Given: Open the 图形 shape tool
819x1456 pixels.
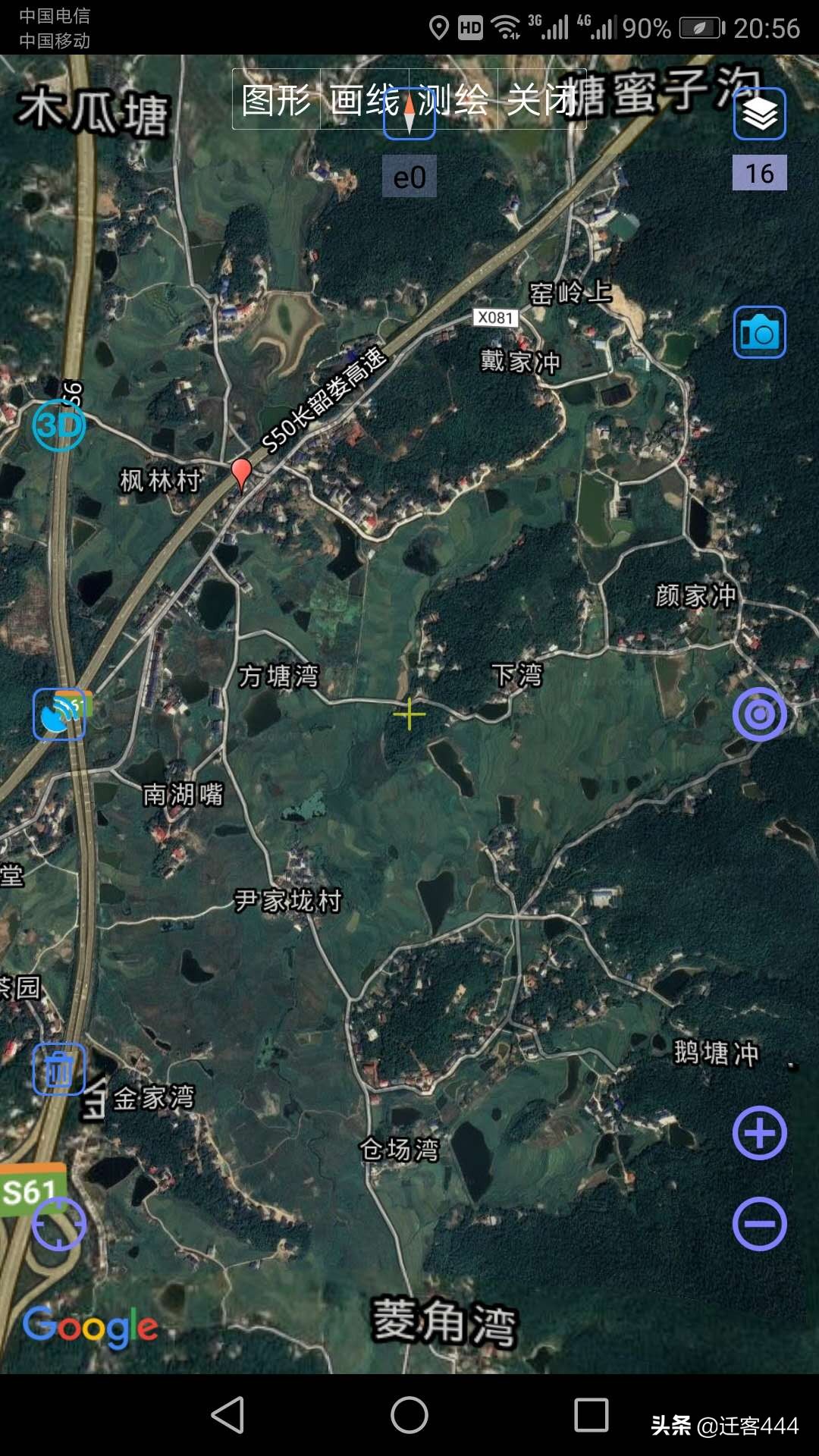Looking at the screenshot, I should pyautogui.click(x=276, y=99).
